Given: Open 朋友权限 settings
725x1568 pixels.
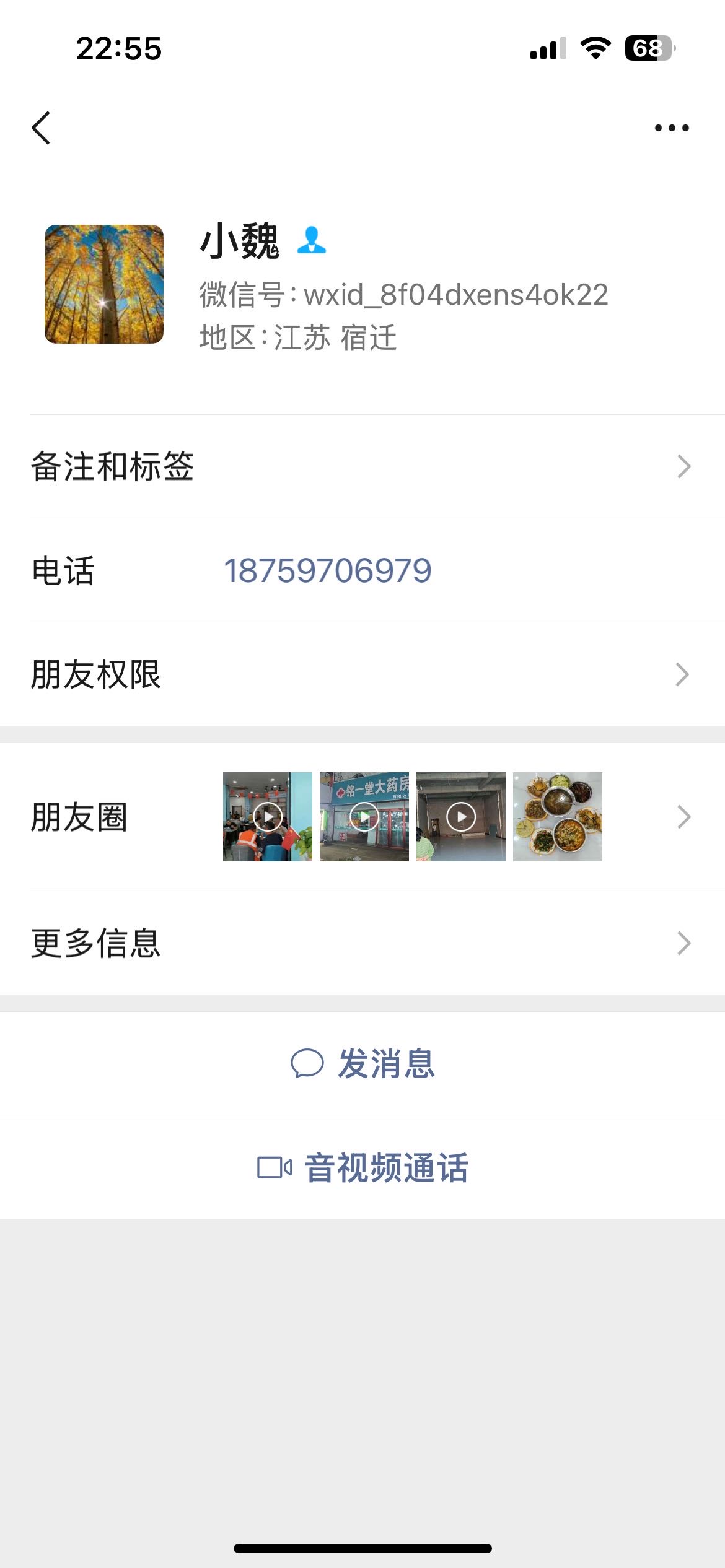Looking at the screenshot, I should tap(362, 674).
